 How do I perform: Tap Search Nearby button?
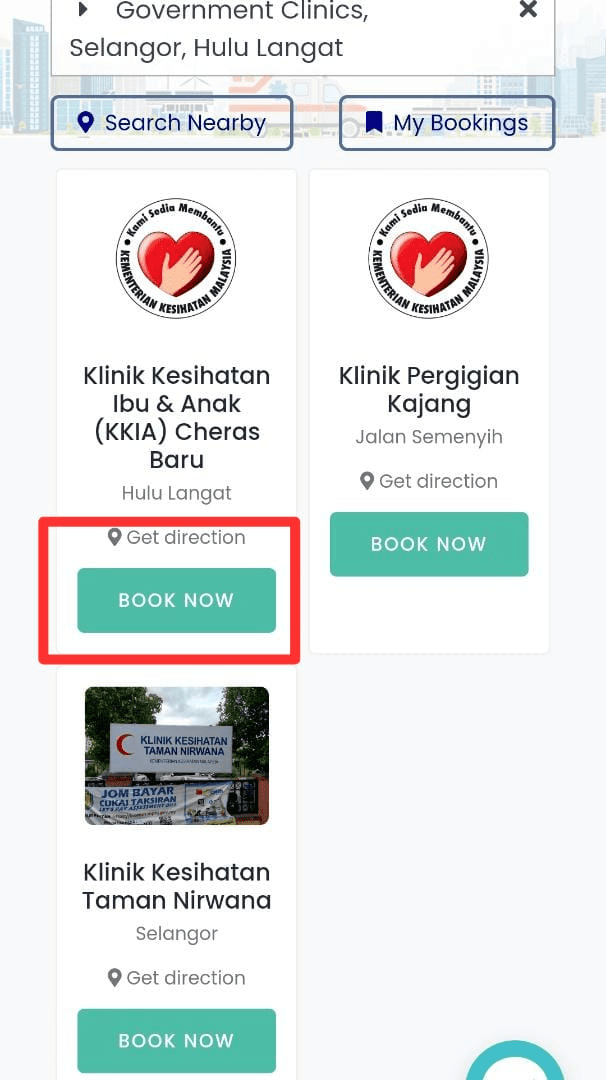point(172,123)
